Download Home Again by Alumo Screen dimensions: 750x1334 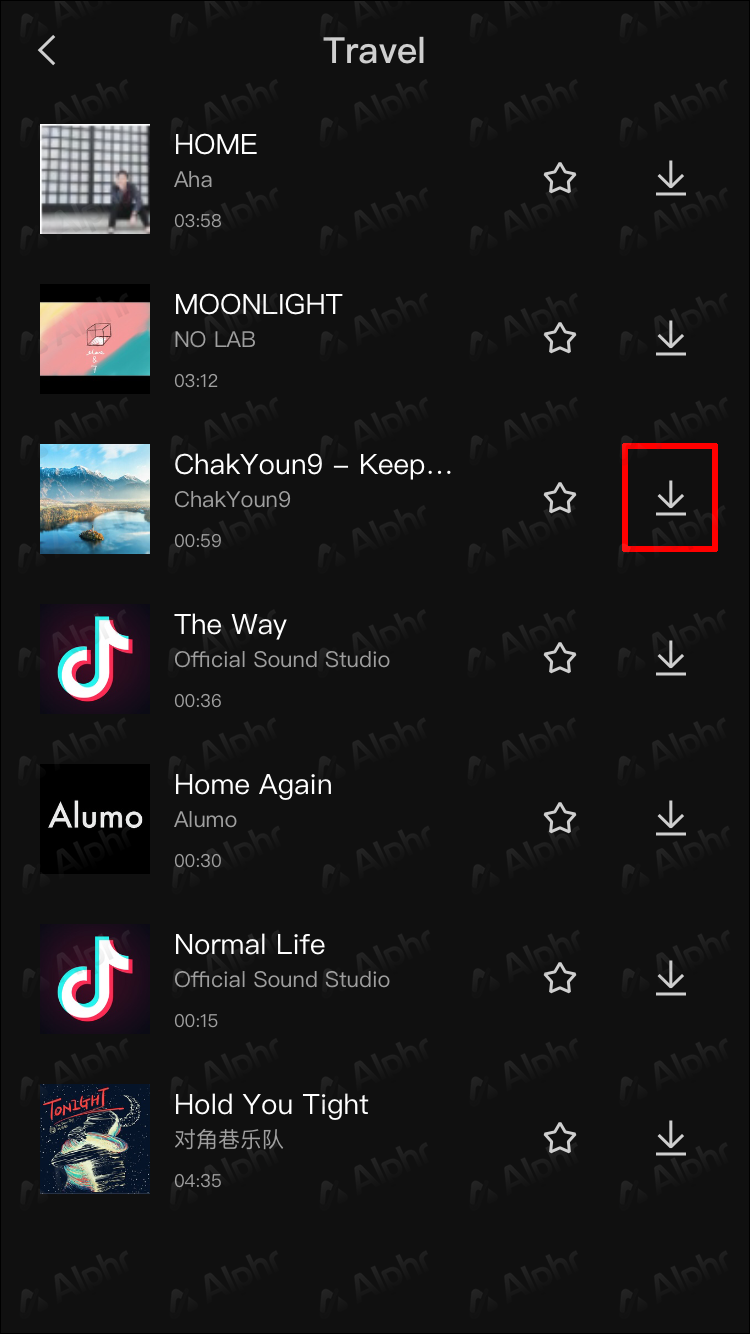tap(670, 819)
